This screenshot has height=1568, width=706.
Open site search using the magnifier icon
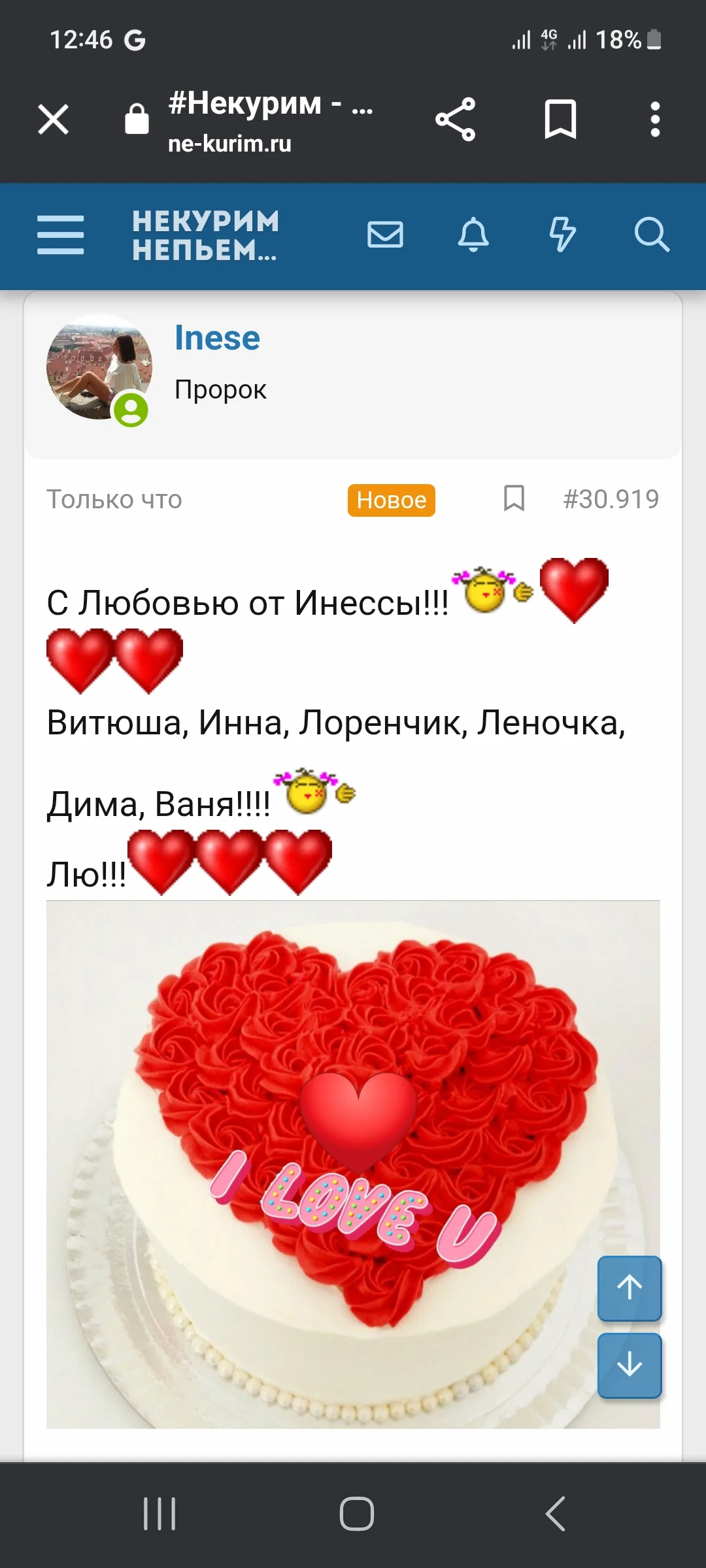click(652, 235)
